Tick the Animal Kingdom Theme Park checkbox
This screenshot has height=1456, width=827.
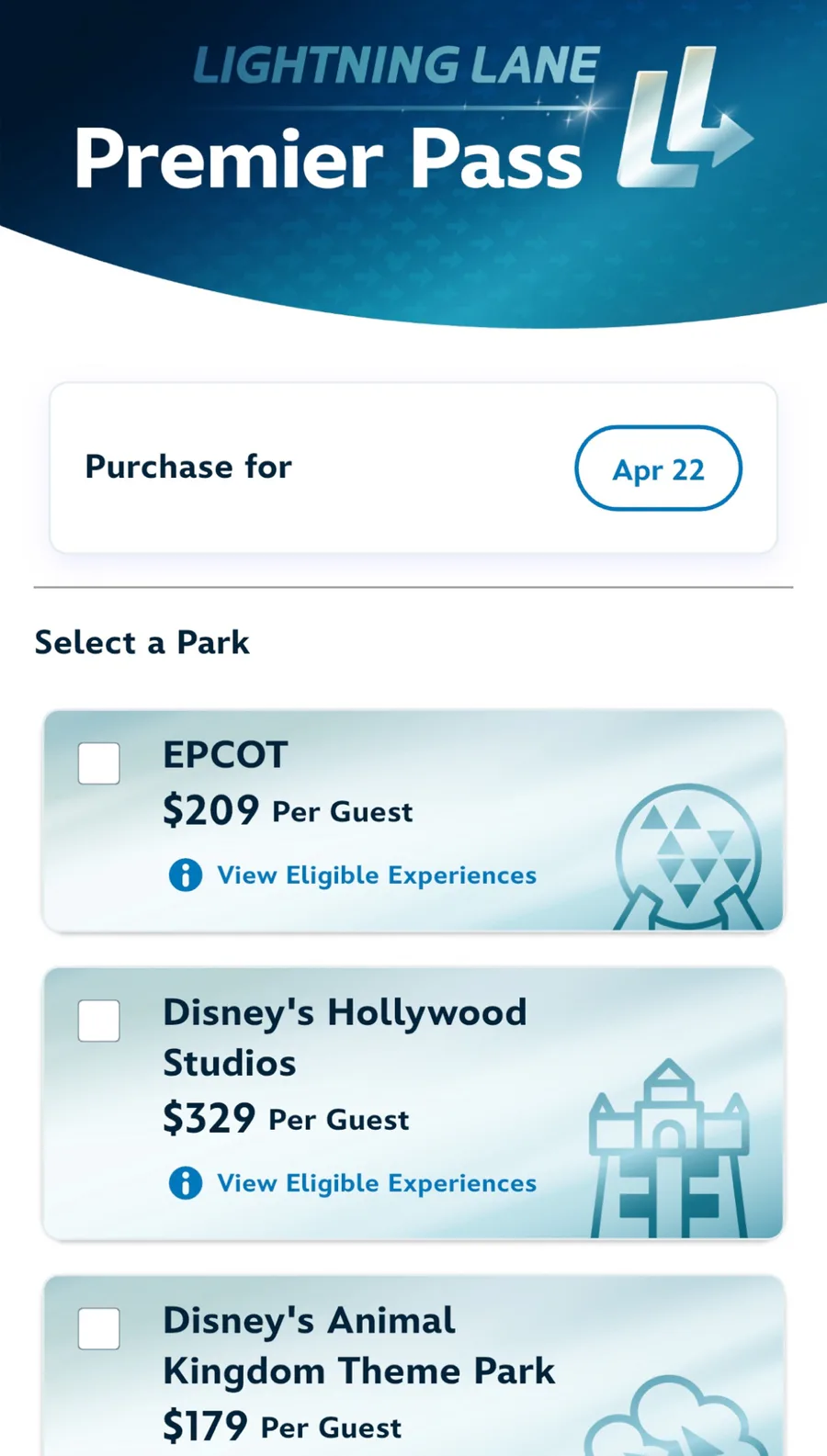(x=99, y=1328)
